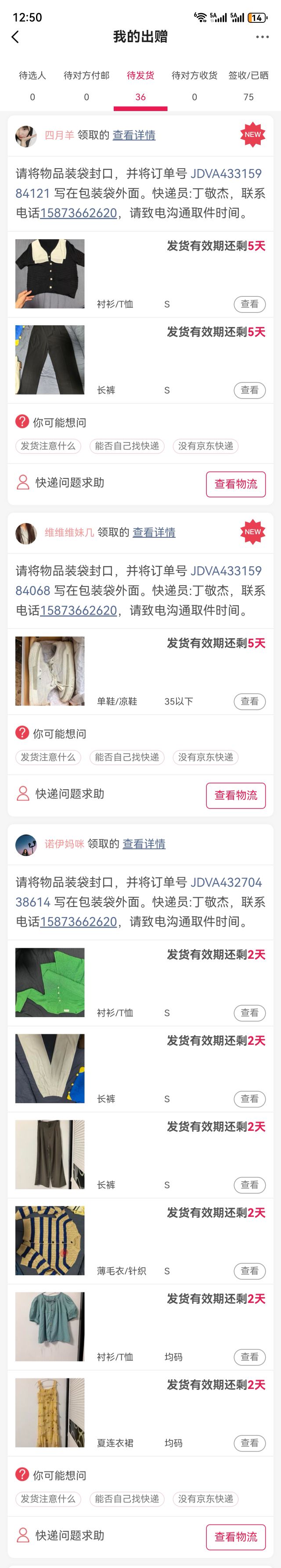Check logistics for 四月羊's order
Image resolution: width=281 pixels, height=1568 pixels.
tap(235, 484)
